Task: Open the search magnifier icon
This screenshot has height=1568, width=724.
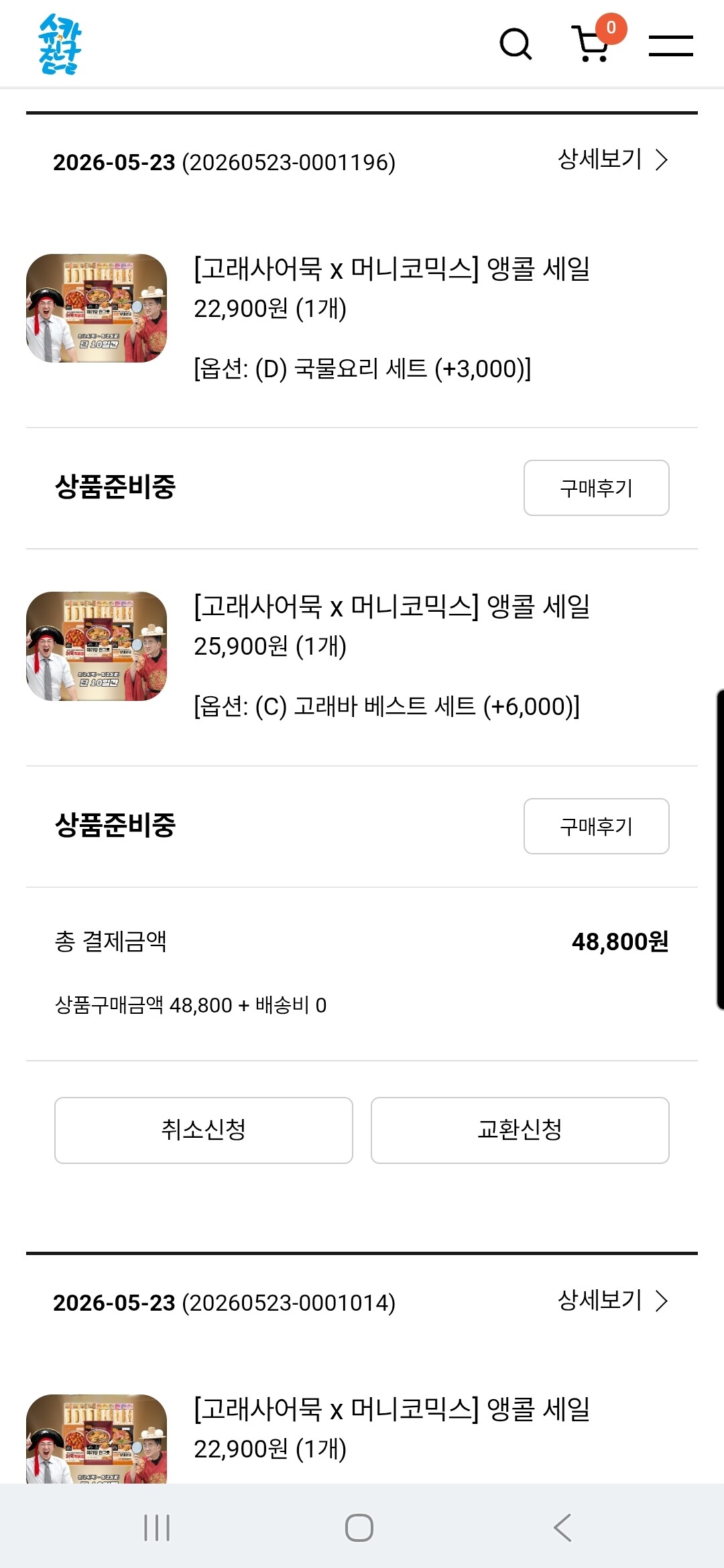Action: pos(516,44)
